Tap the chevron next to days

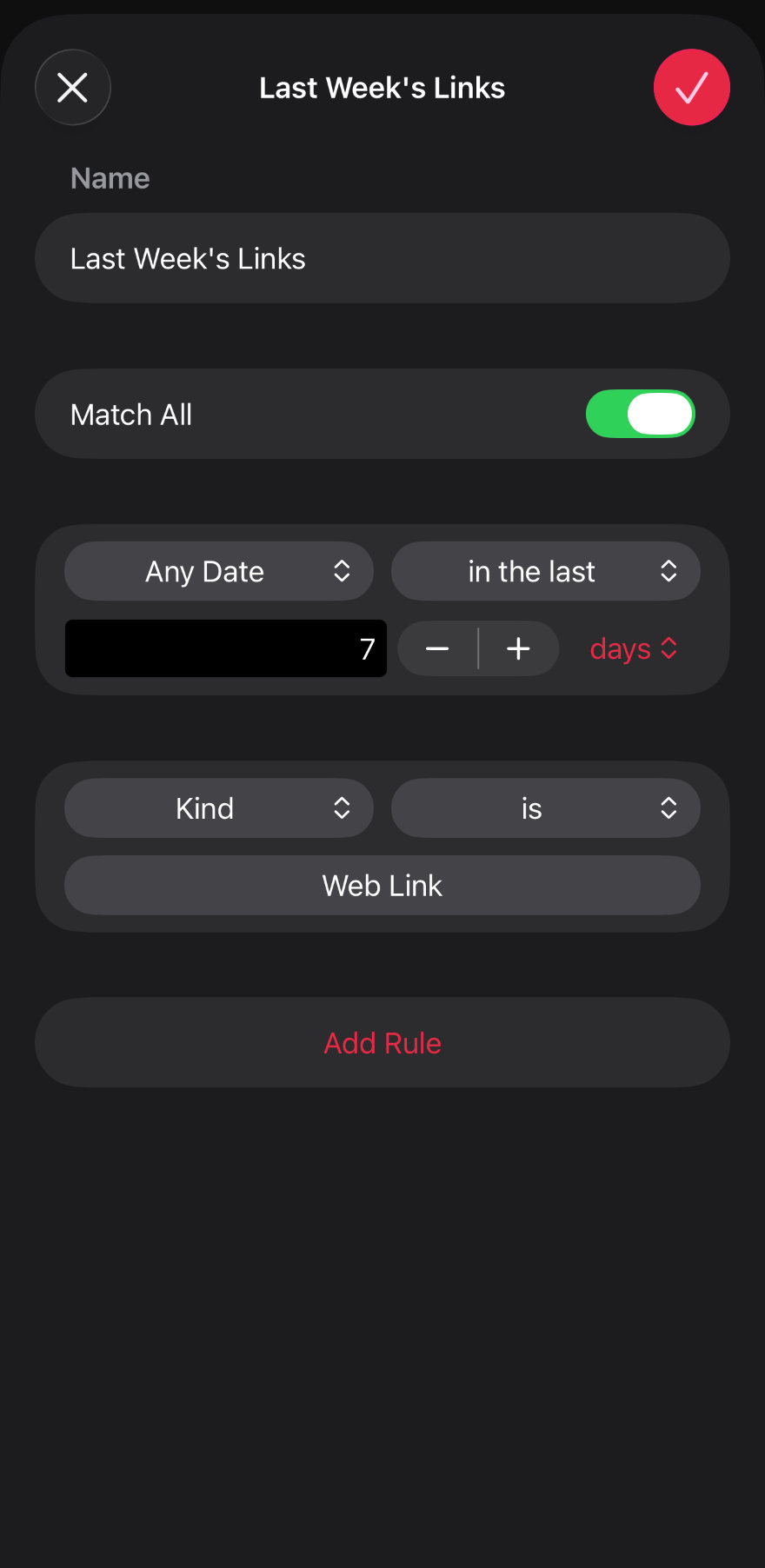(669, 648)
